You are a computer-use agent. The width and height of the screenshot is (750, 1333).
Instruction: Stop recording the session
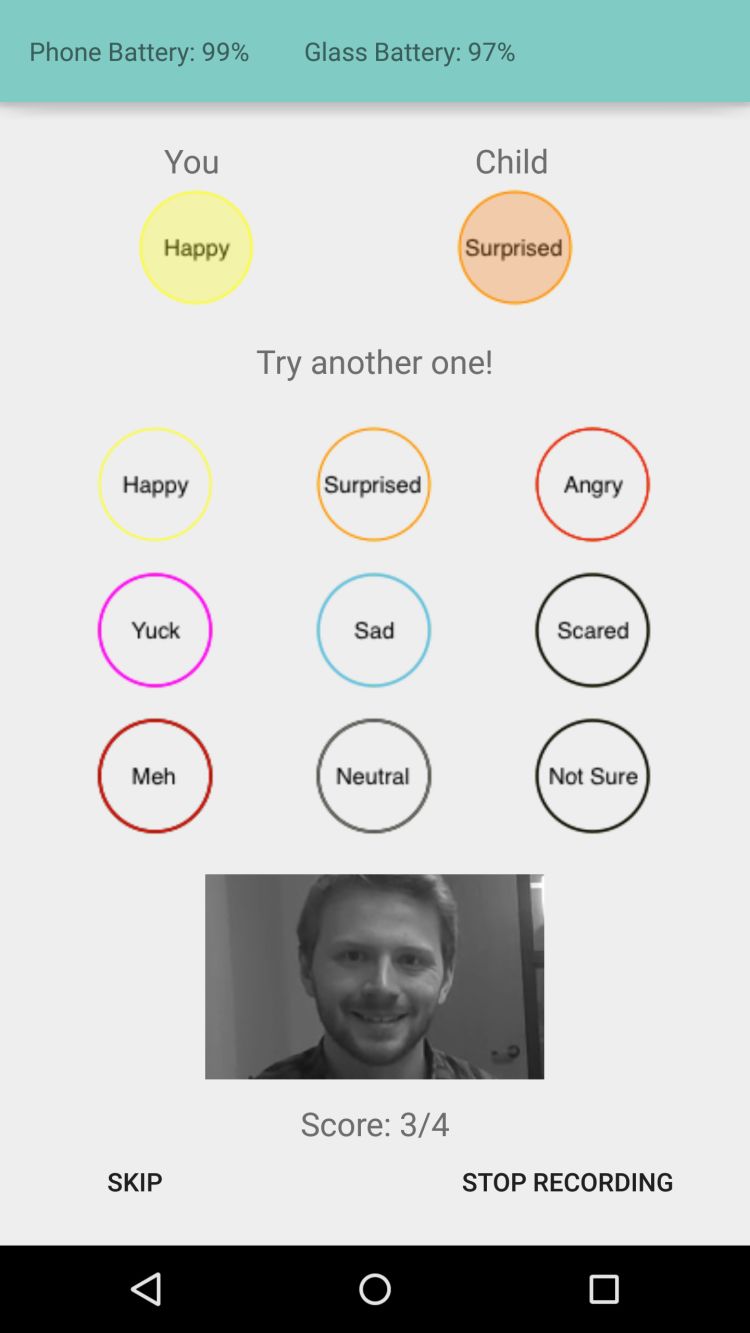point(567,1181)
